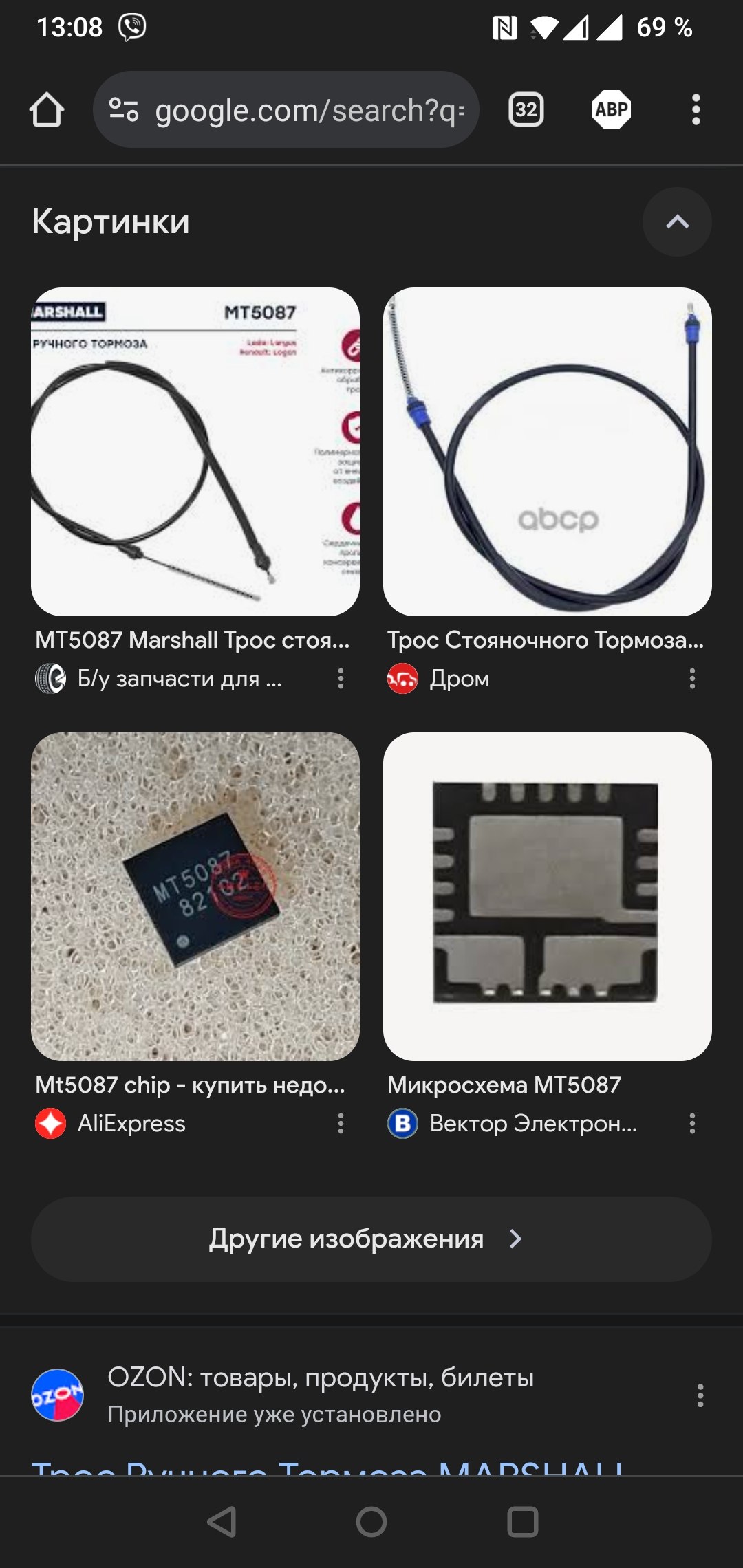Viewport: 743px width, 1568px height.
Task: Open the Микросхема MT5087 image
Action: click(x=548, y=897)
